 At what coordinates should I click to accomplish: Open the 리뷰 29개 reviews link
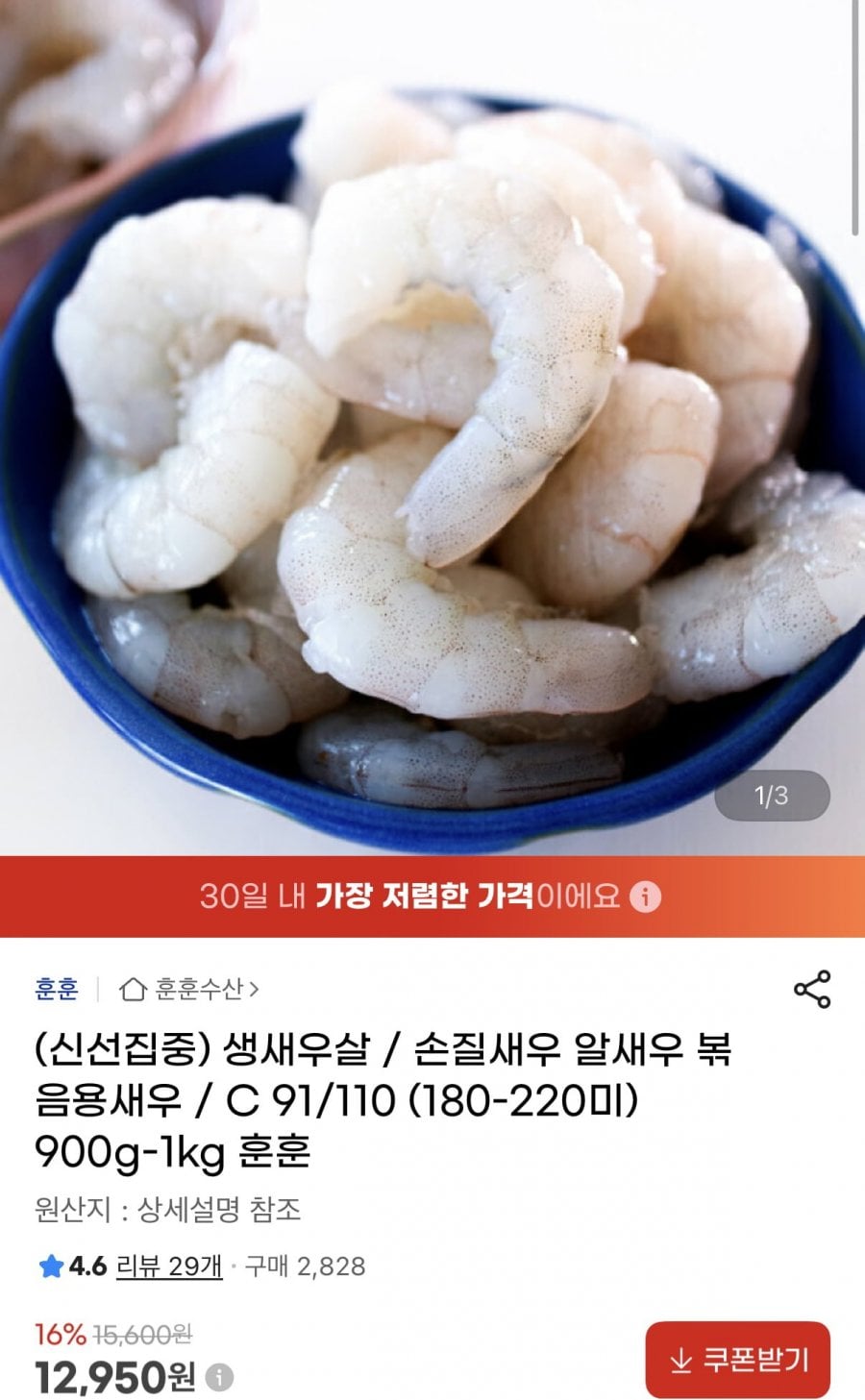(168, 1266)
